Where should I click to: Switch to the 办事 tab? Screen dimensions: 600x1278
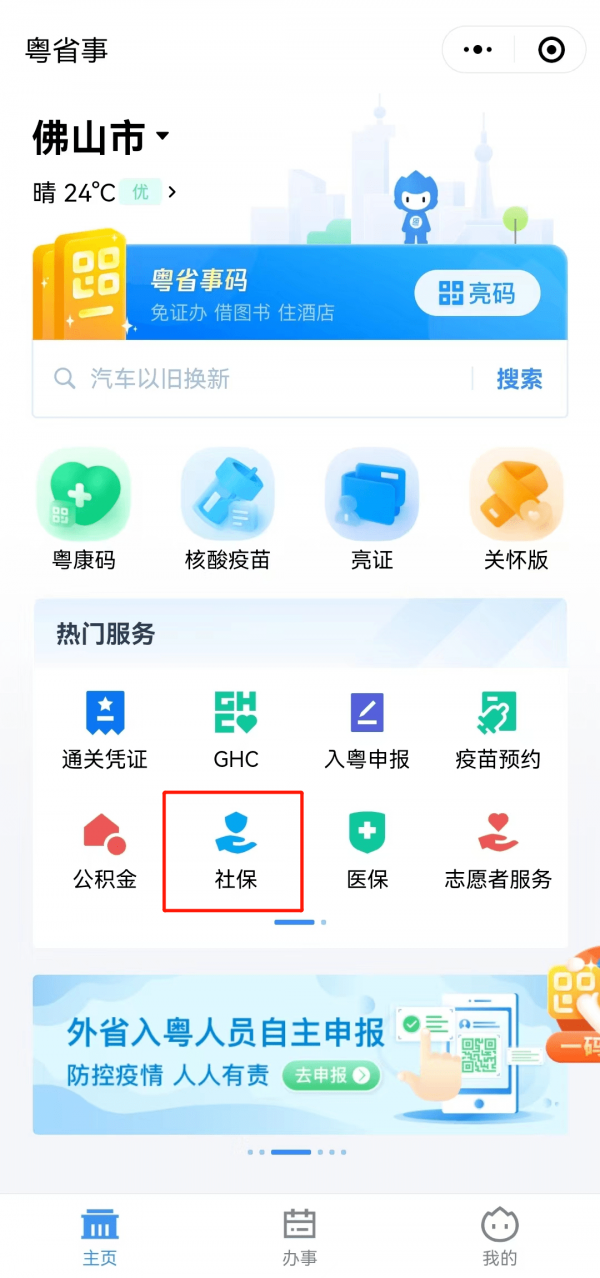click(x=299, y=1237)
